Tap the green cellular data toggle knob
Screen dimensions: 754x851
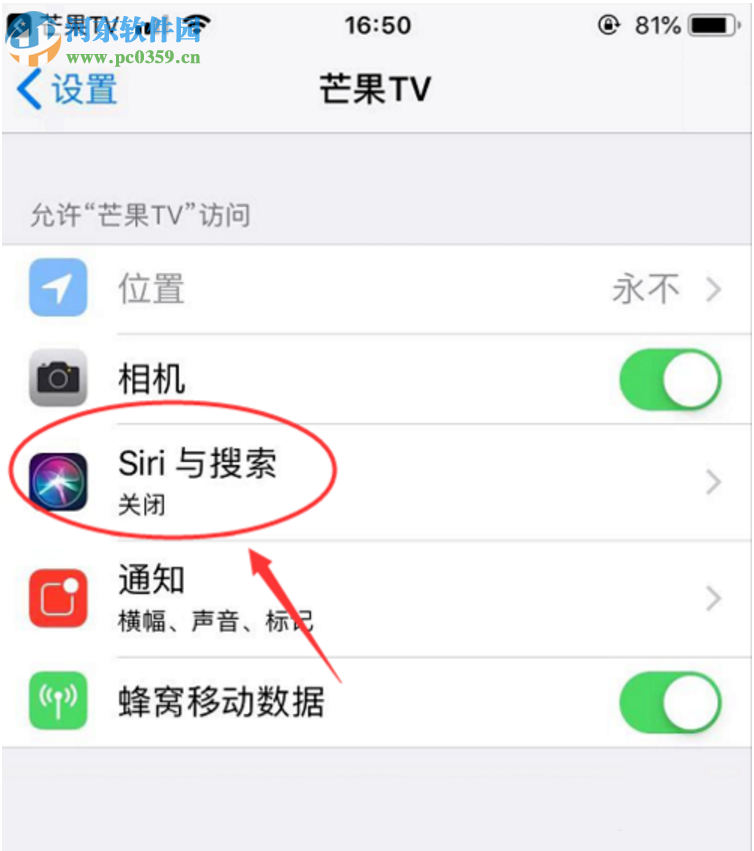[692, 701]
